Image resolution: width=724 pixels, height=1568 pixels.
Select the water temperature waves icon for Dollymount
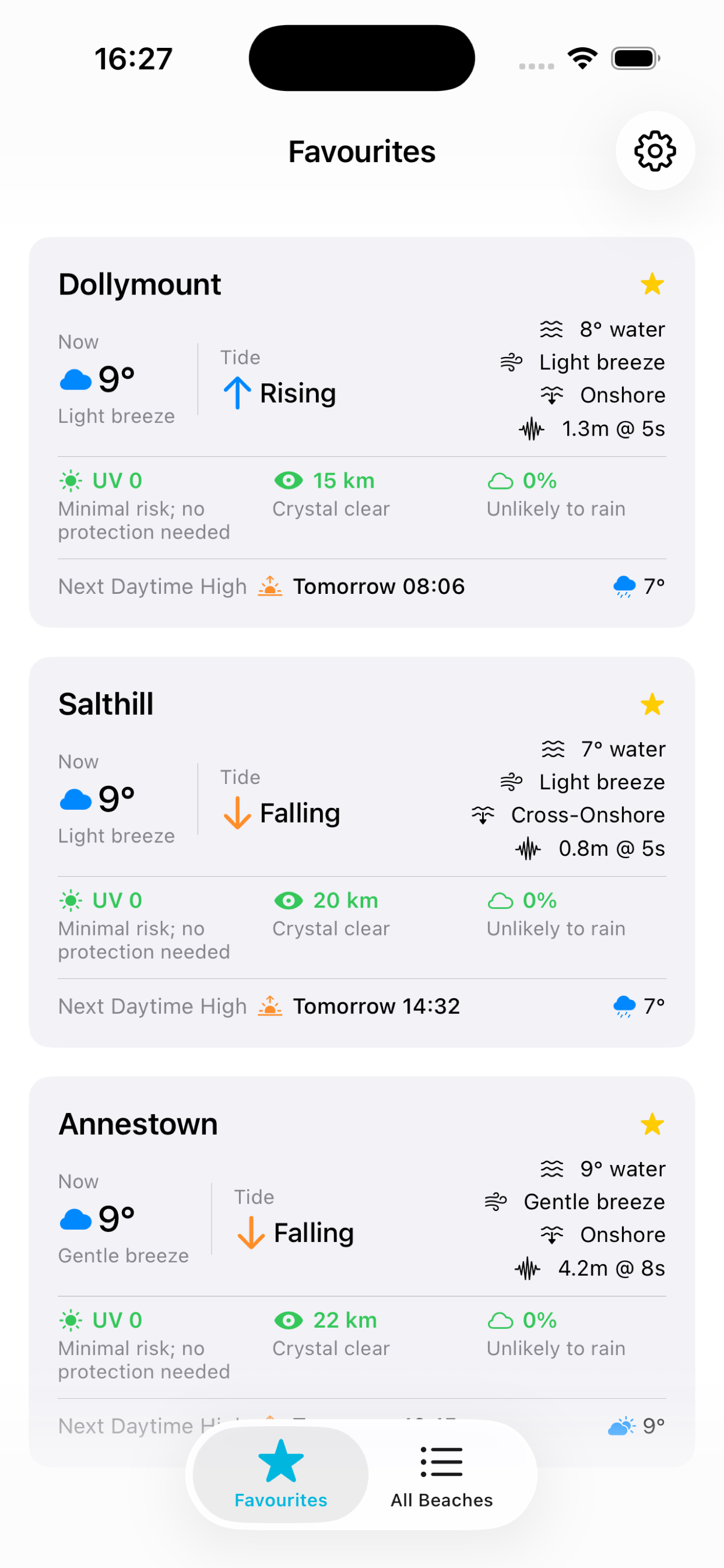tap(552, 328)
